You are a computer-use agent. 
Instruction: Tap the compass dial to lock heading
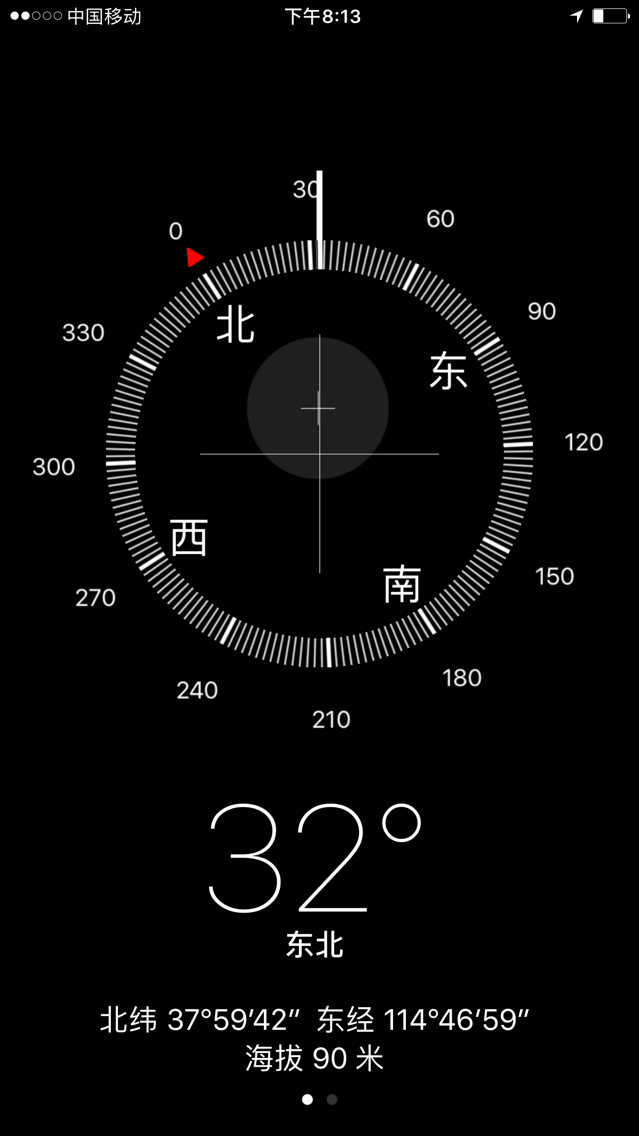tap(320, 454)
